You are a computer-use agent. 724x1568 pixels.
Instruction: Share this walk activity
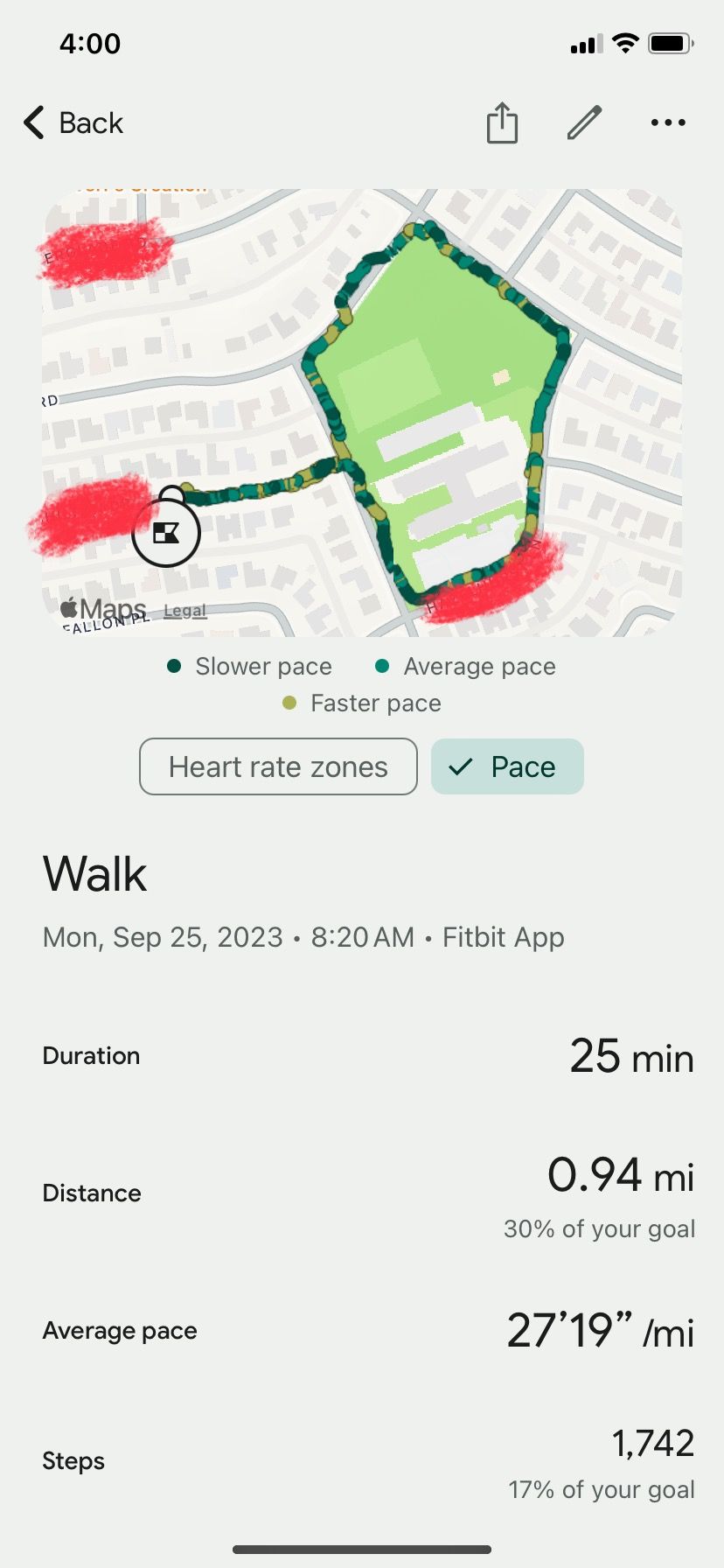[x=502, y=122]
